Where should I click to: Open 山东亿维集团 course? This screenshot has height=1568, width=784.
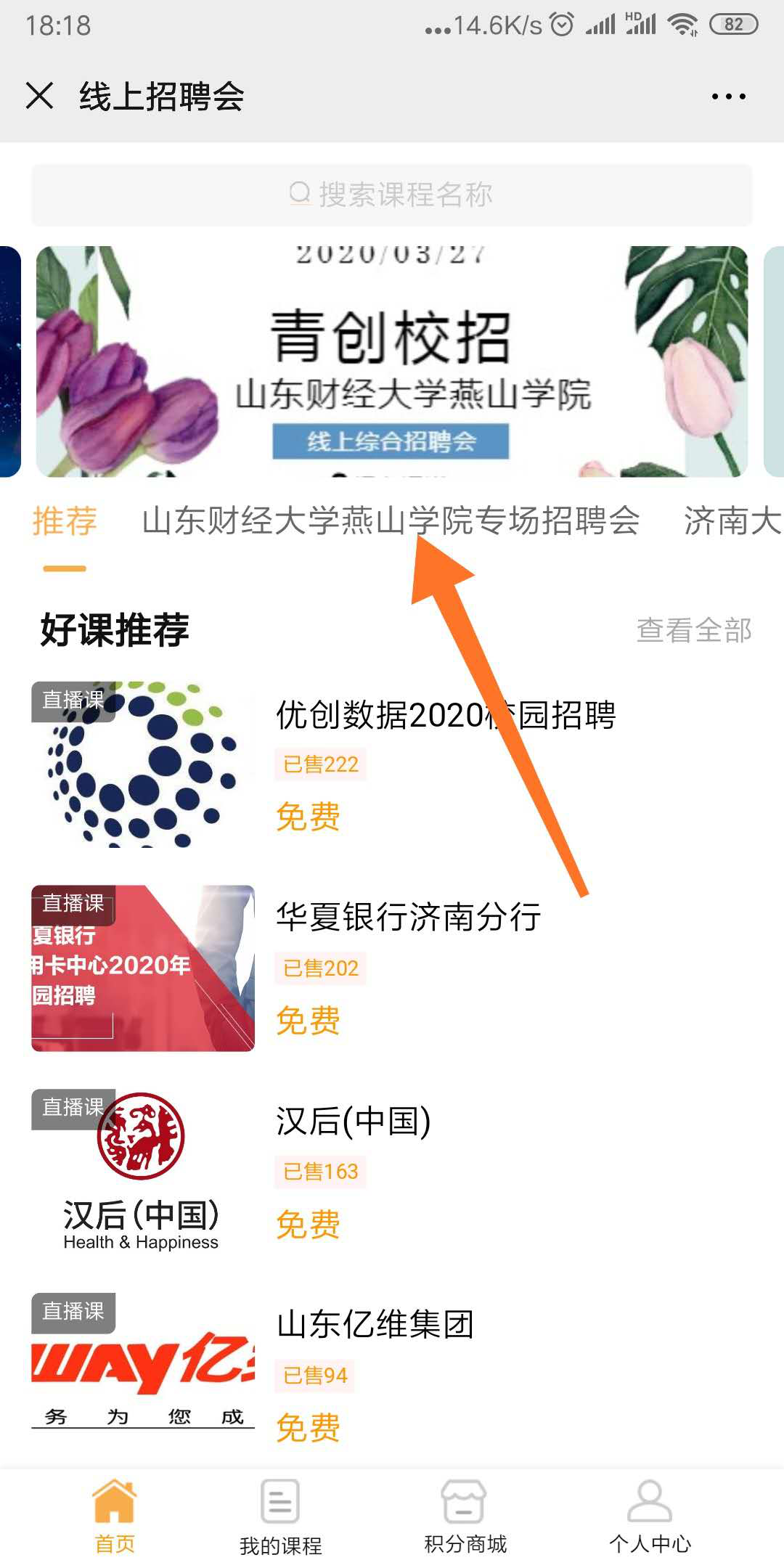coord(375,1325)
